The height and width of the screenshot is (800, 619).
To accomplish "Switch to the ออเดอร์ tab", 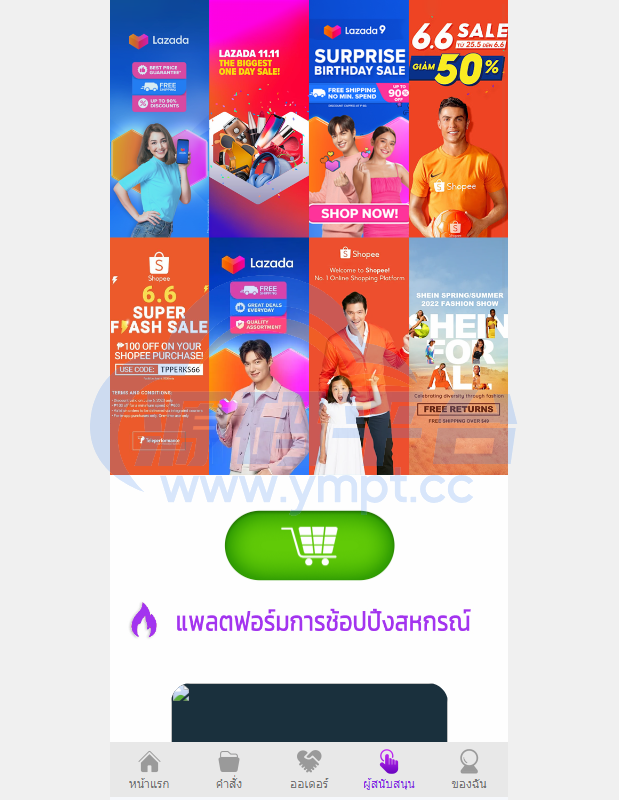I will 309,771.
